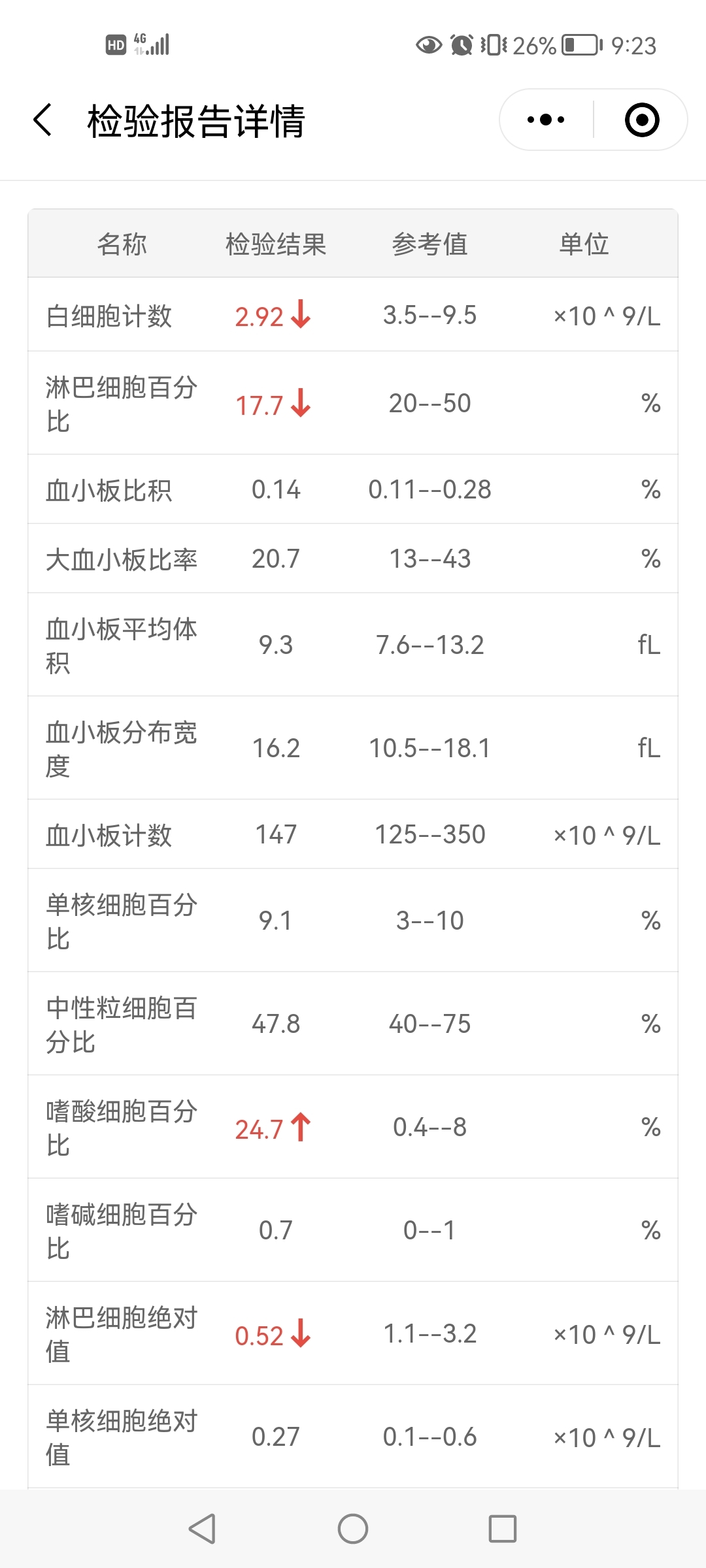The height and width of the screenshot is (1568, 706).
Task: Open recent apps with the square button
Action: coord(503,1529)
